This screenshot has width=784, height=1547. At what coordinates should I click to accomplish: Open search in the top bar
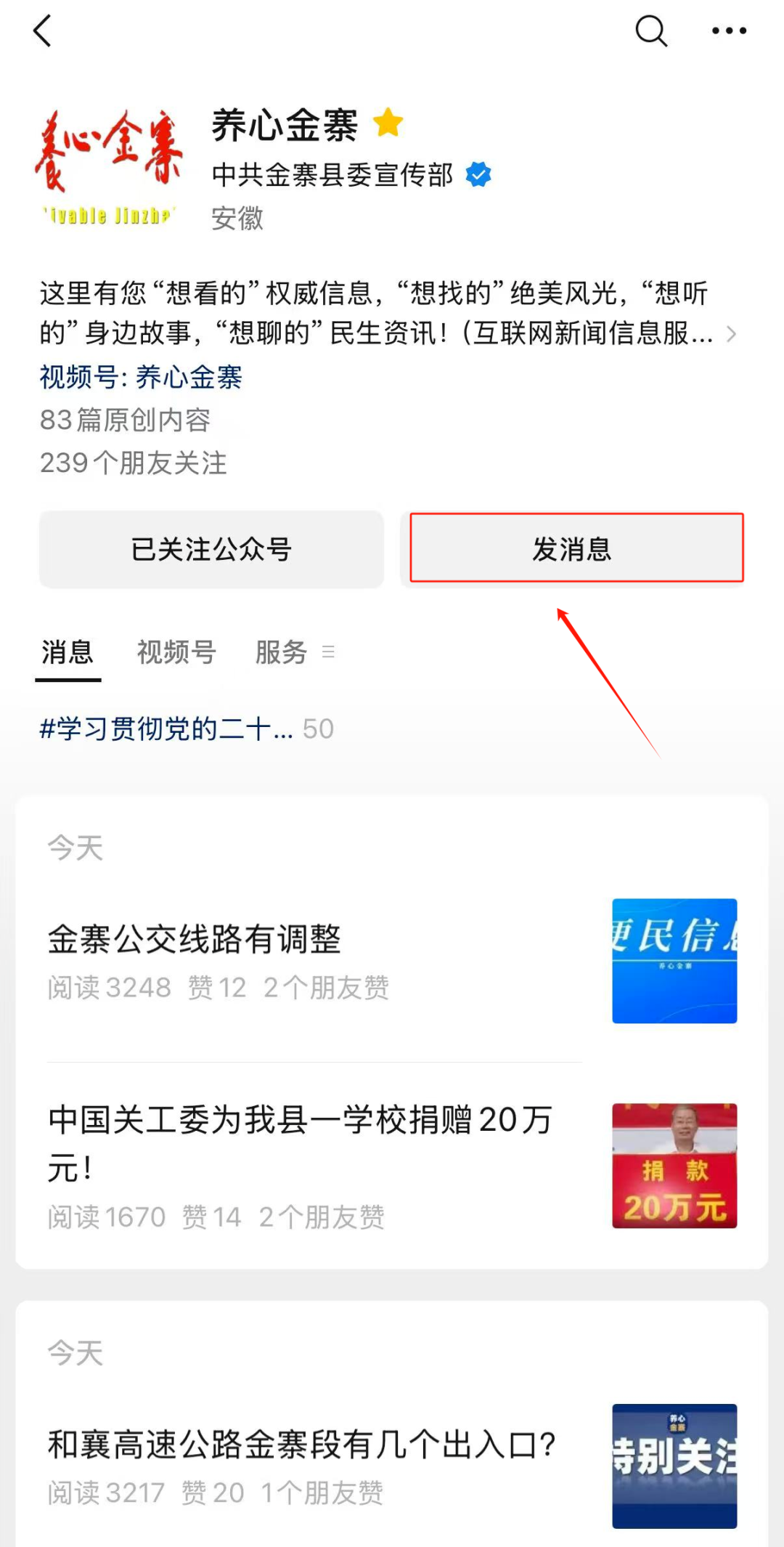coord(650,31)
